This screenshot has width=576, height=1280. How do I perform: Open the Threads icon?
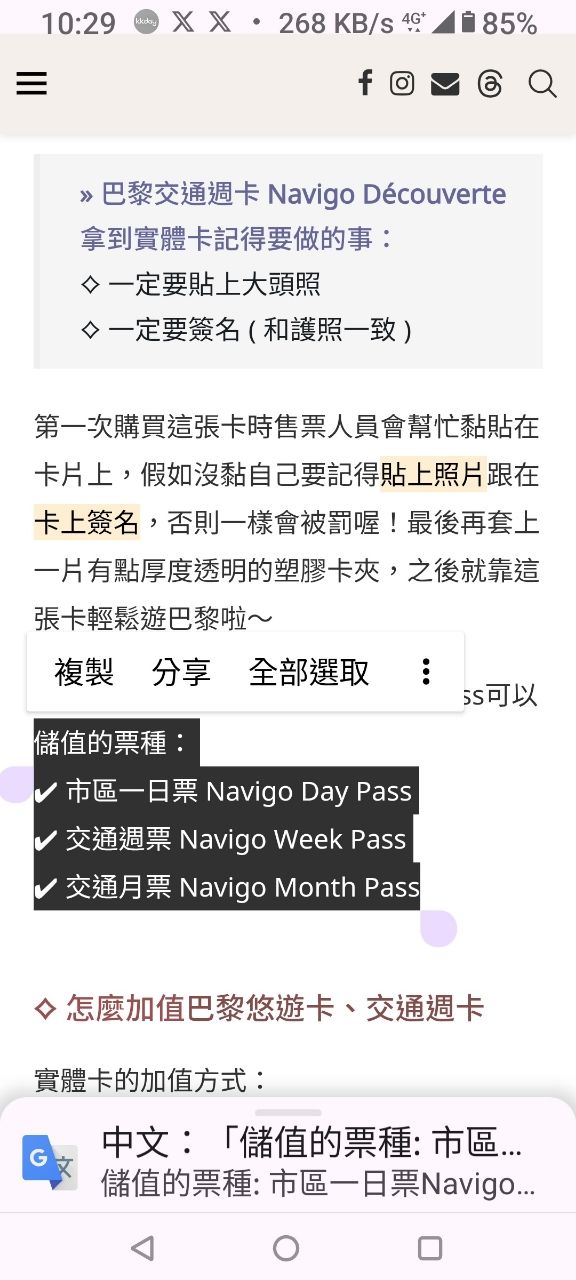pyautogui.click(x=490, y=84)
